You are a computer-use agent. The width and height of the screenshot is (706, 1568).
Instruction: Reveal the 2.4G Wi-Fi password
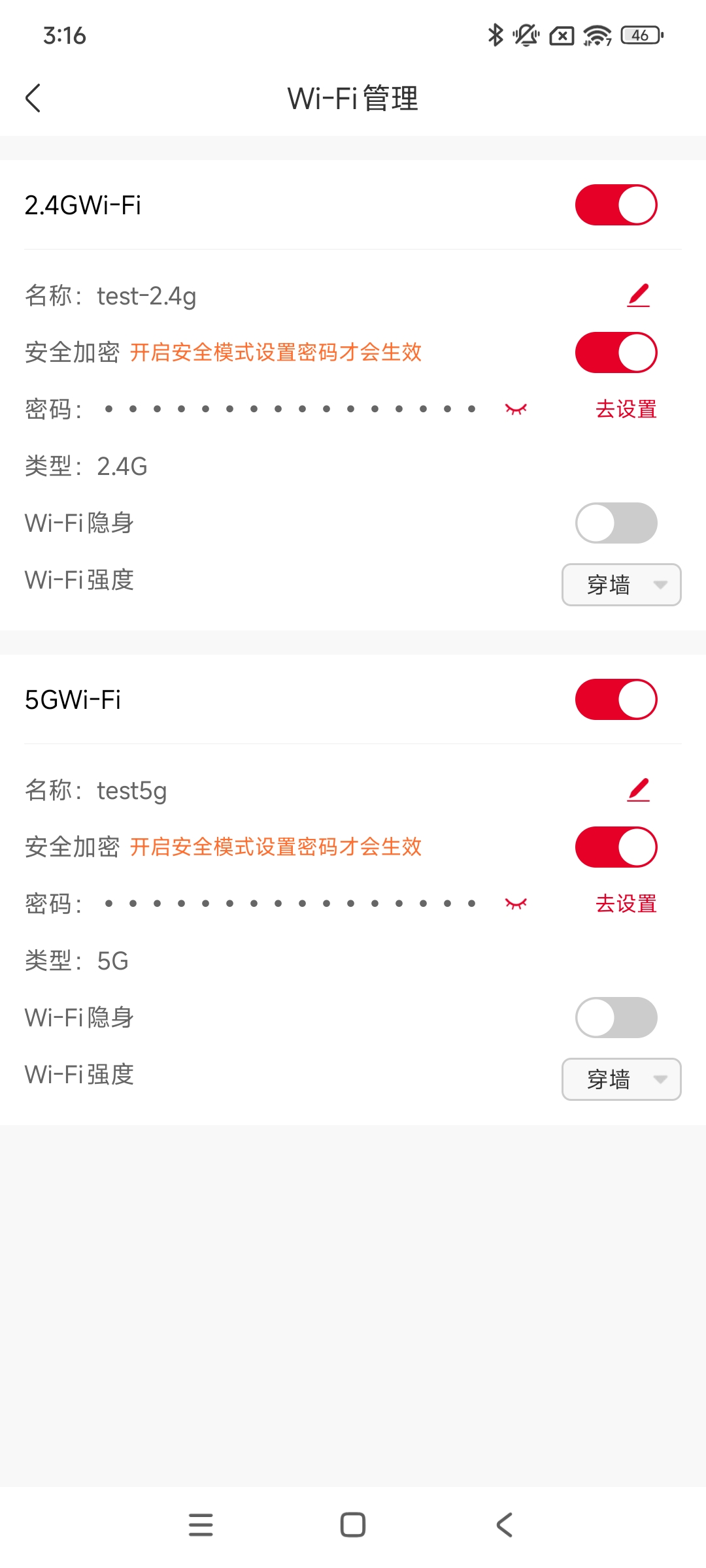[516, 409]
